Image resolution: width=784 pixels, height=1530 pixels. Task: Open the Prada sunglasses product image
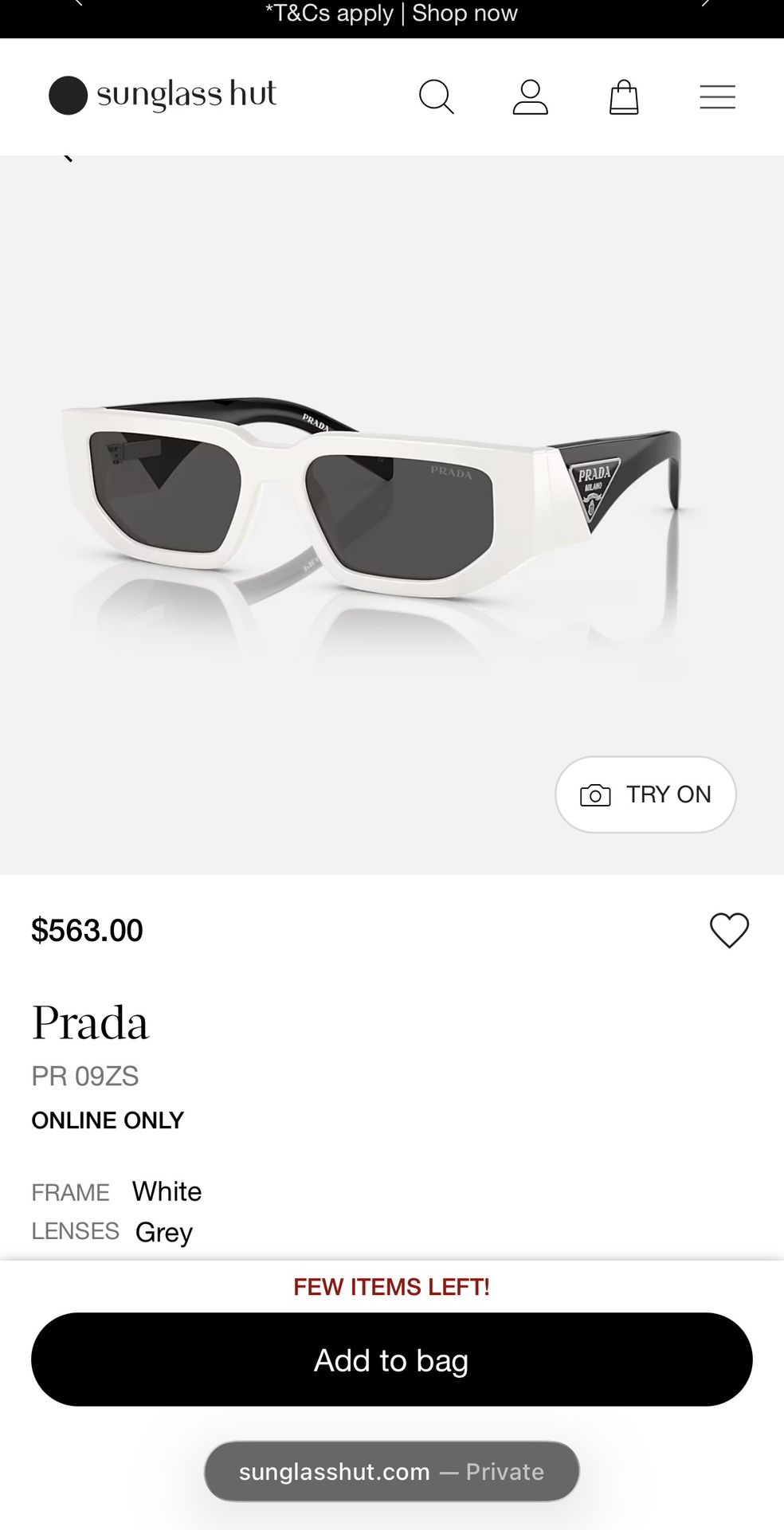pos(374,510)
